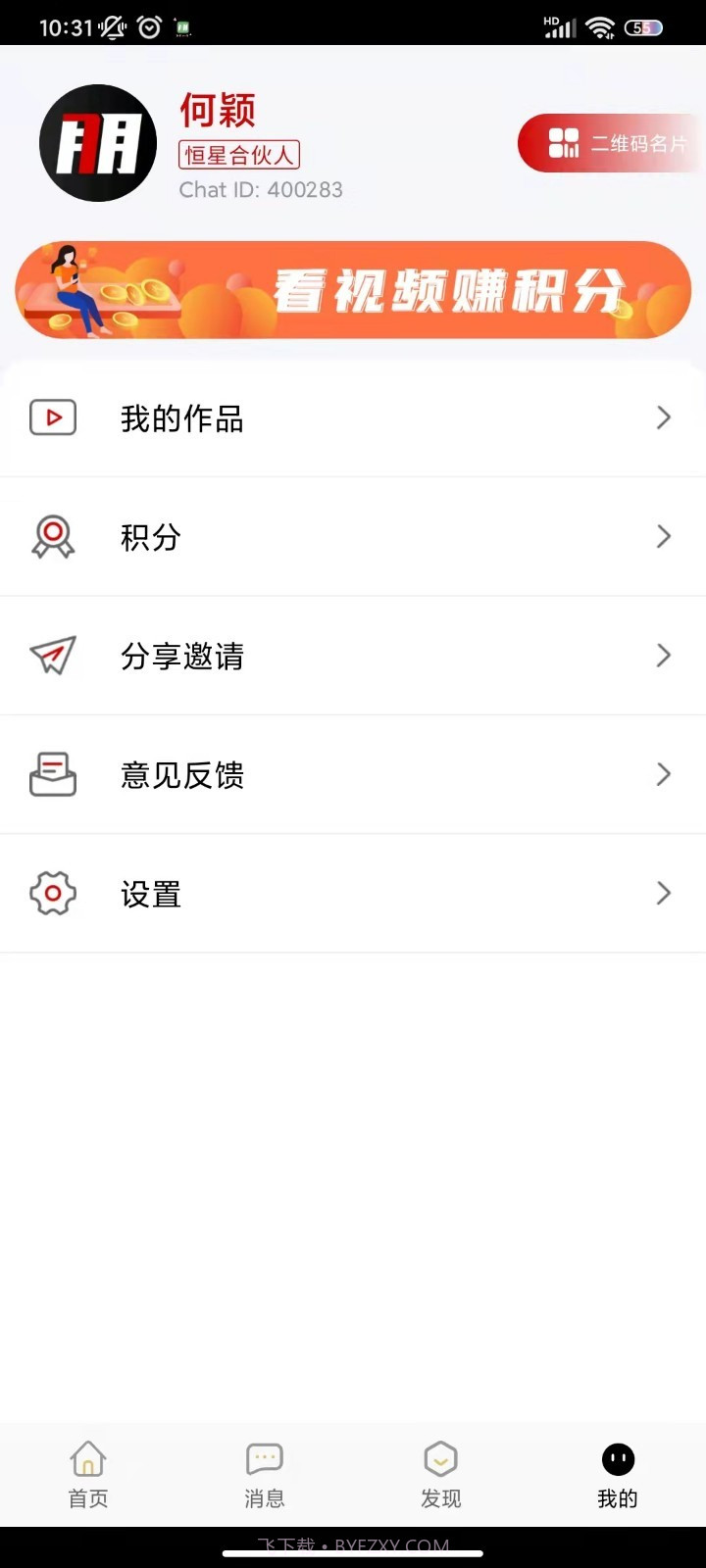706x1568 pixels.
Task: Expand 我的作品 using its chevron
Action: point(664,417)
